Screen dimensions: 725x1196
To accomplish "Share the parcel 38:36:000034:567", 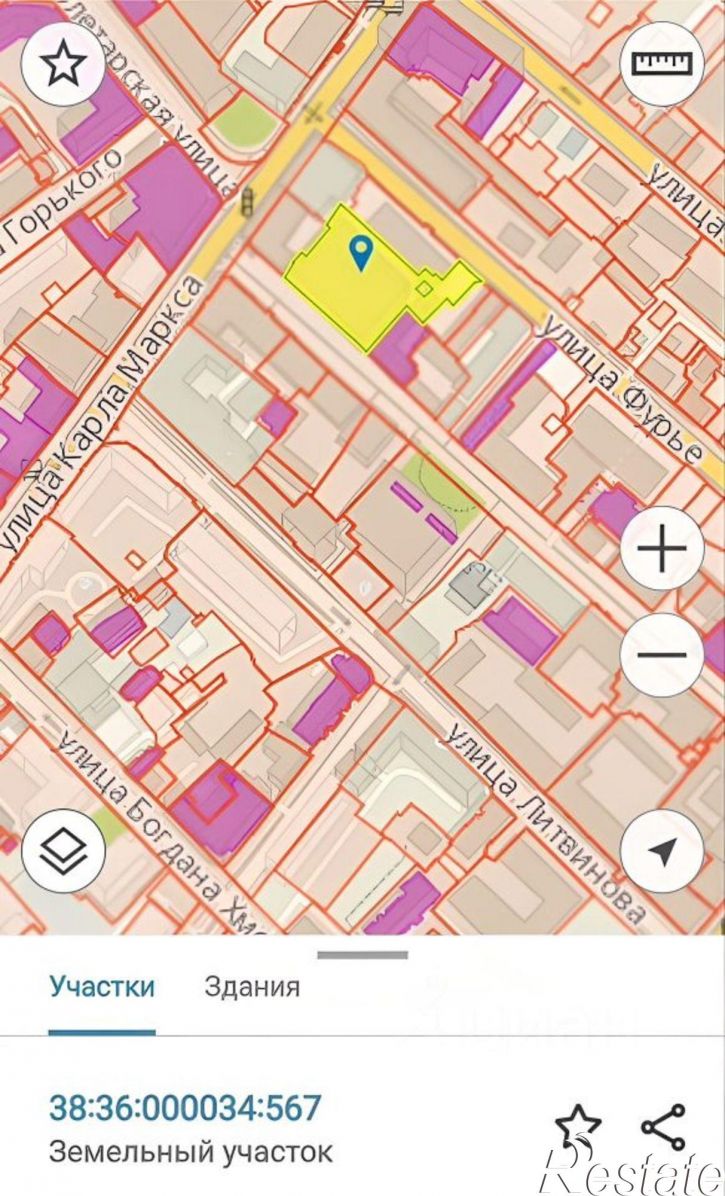I will [x=662, y=1127].
